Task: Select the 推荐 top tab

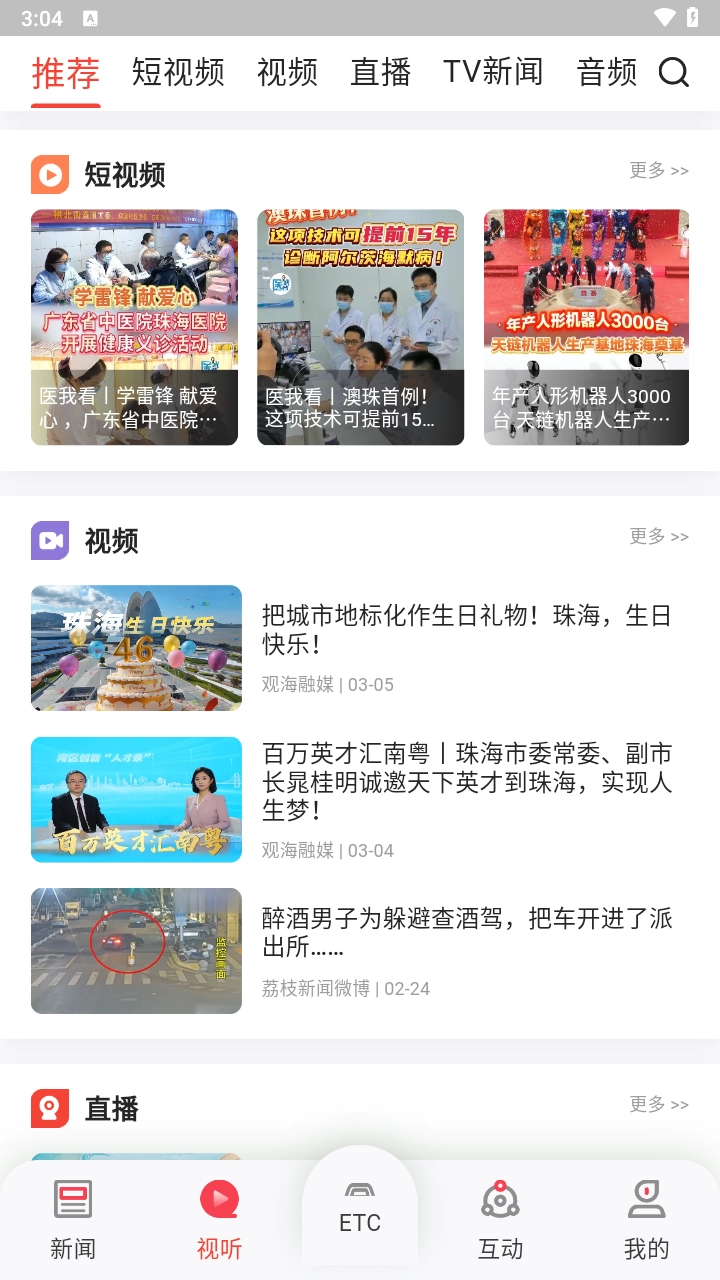Action: click(66, 72)
